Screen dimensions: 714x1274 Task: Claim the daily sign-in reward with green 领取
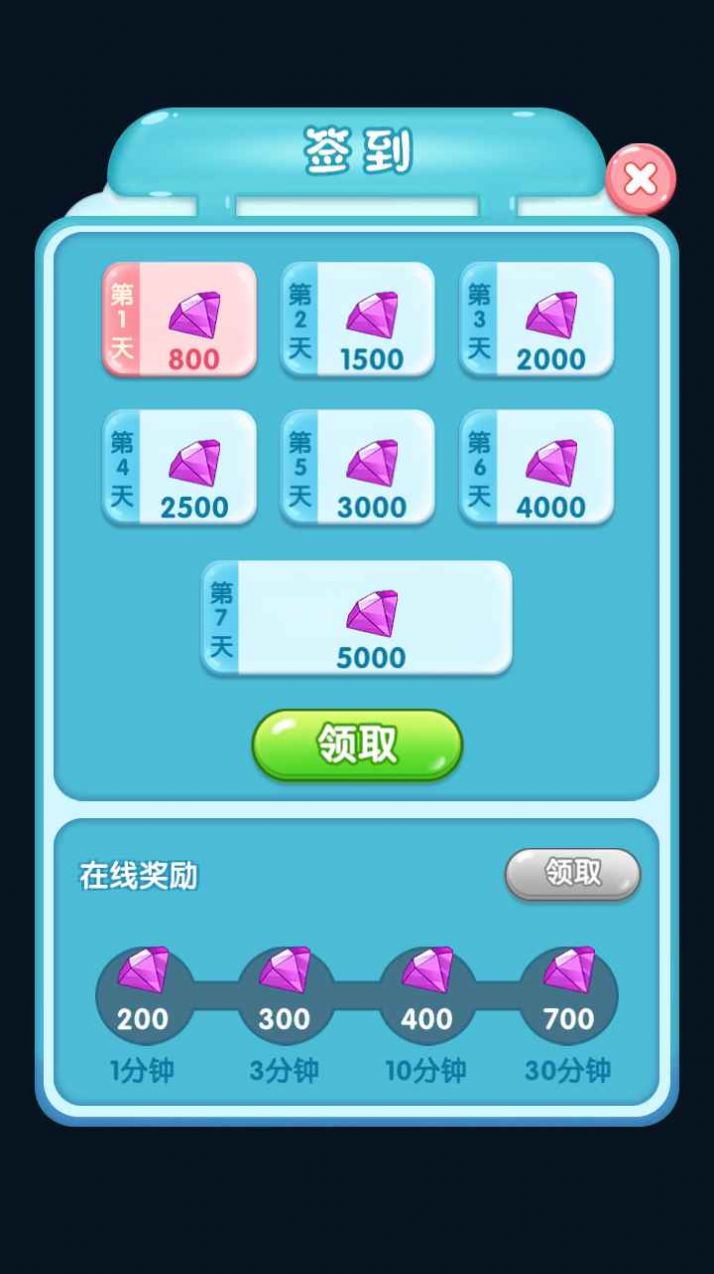click(x=357, y=745)
